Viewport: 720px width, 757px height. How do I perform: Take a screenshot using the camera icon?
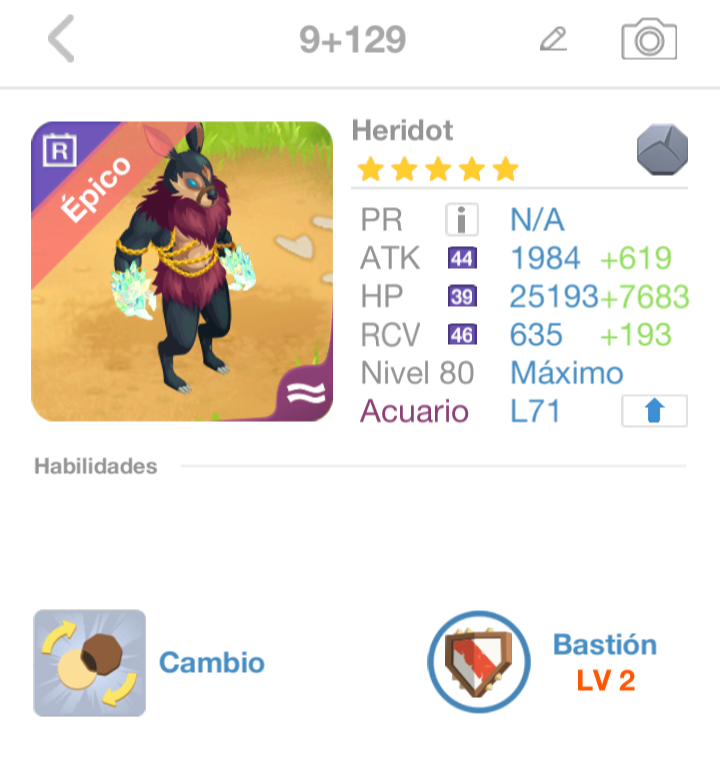coord(649,40)
